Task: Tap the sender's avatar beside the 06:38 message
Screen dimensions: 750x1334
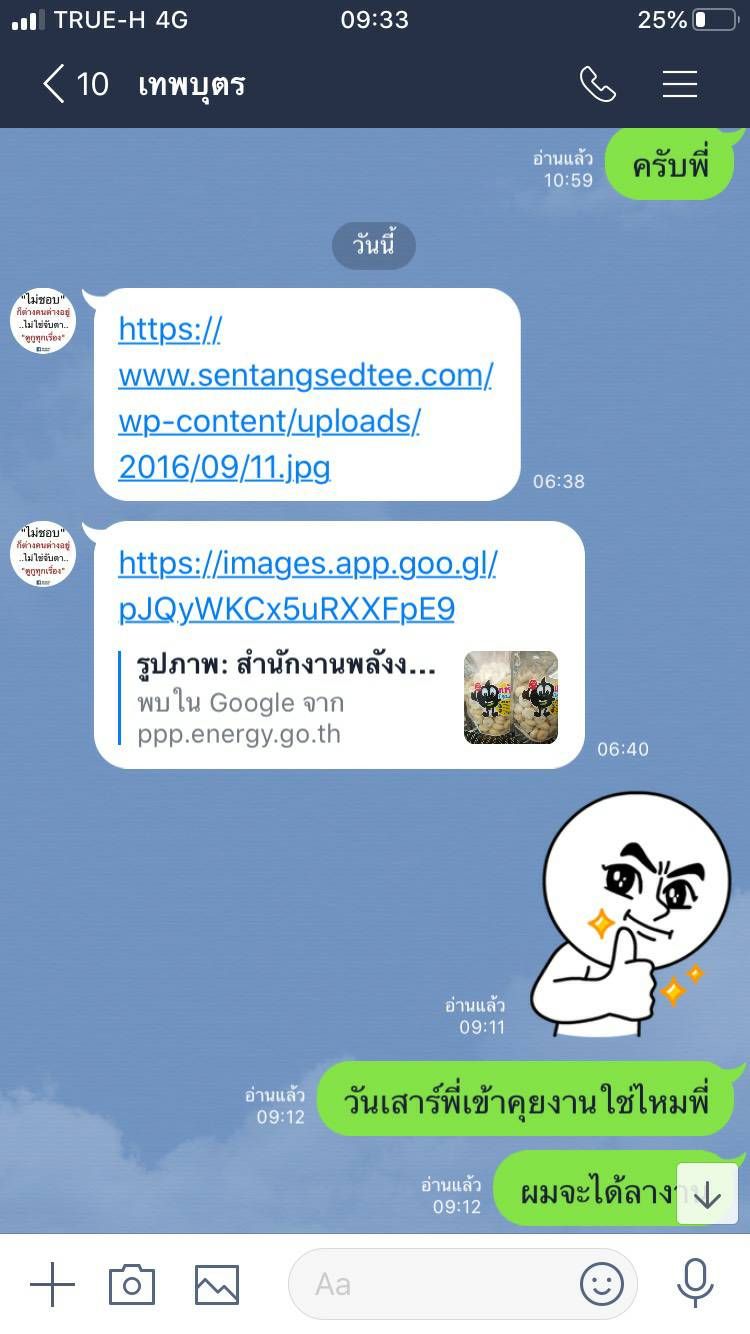Action: click(43, 321)
